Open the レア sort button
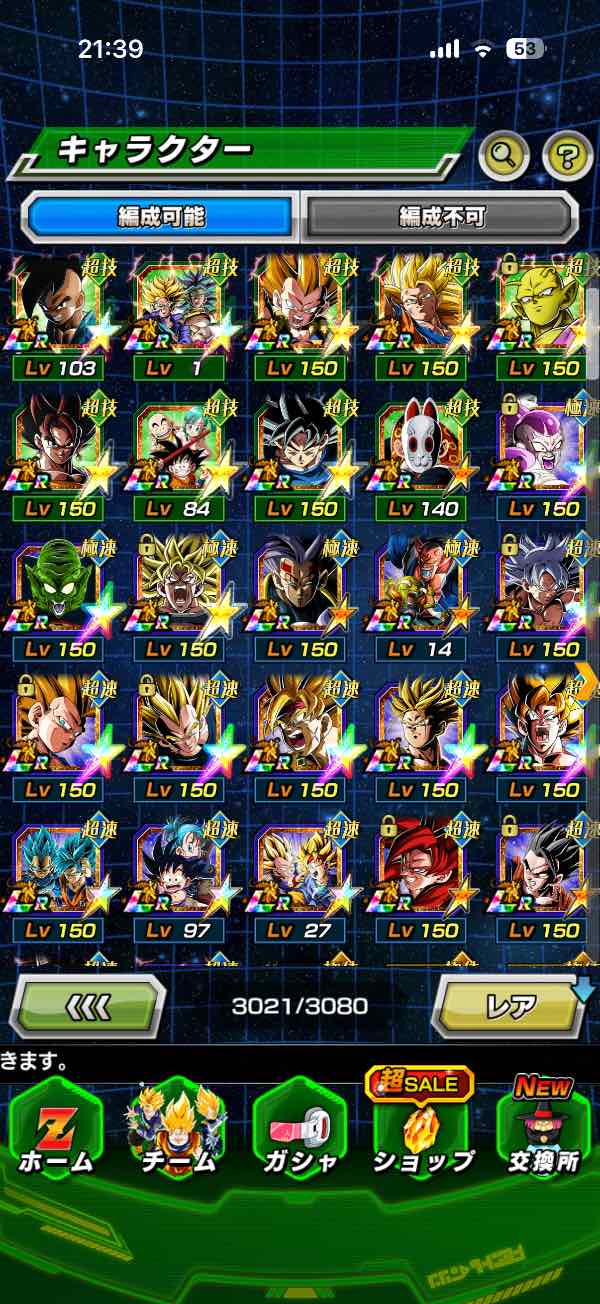600x1304 pixels. pos(511,1006)
